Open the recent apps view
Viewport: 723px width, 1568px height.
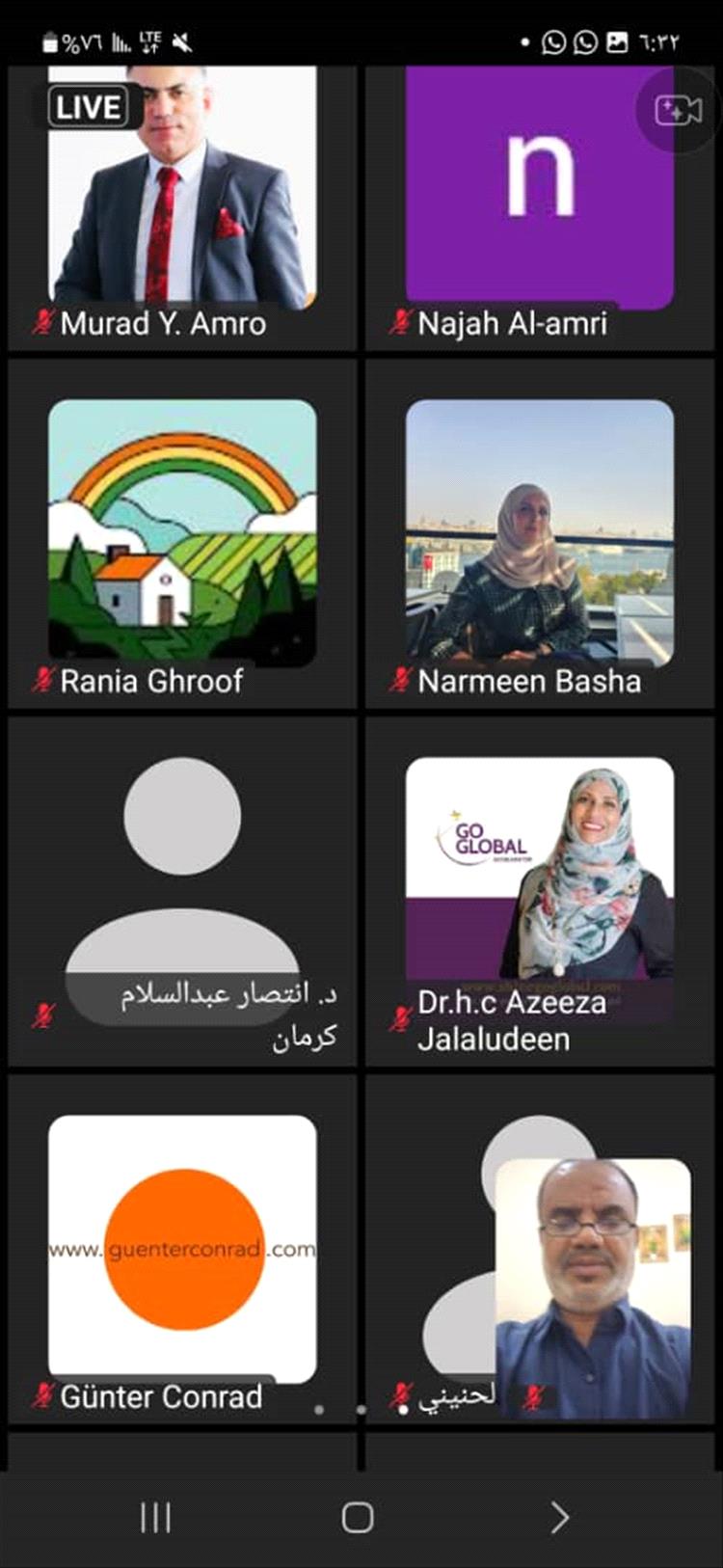155,1518
